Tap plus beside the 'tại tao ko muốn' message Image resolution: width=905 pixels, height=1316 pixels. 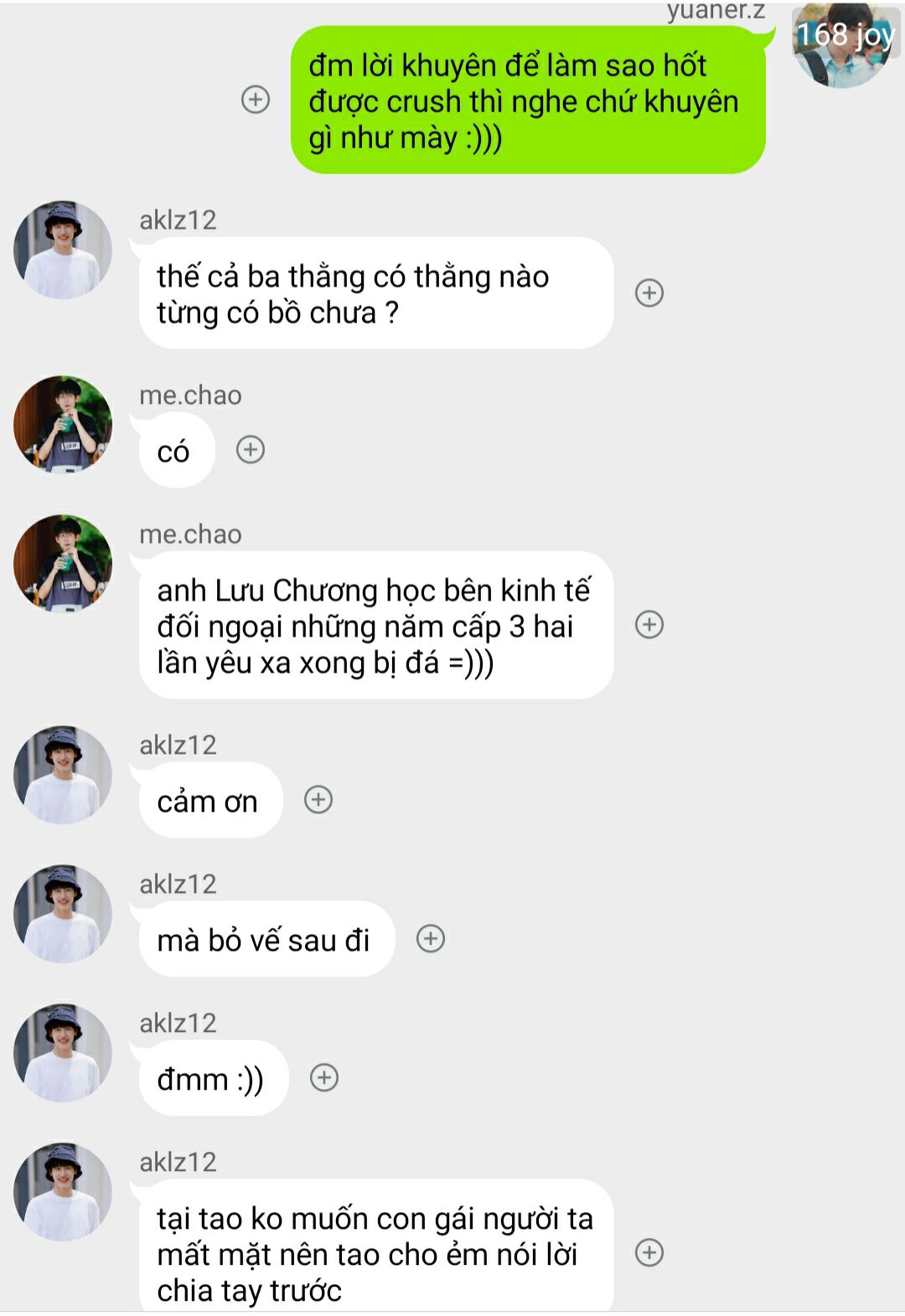pyautogui.click(x=649, y=1253)
